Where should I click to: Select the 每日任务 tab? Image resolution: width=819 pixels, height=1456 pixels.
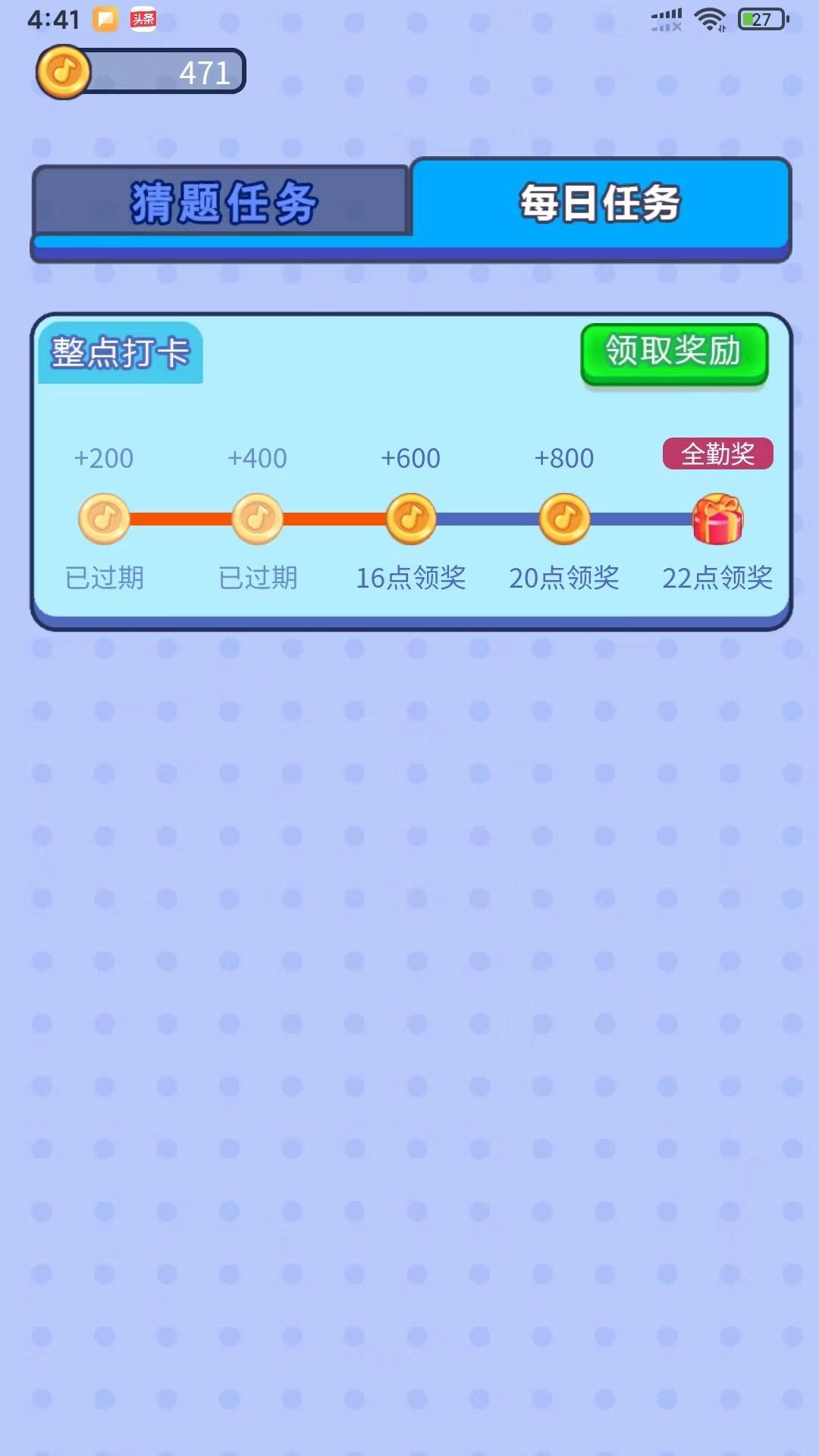(601, 202)
